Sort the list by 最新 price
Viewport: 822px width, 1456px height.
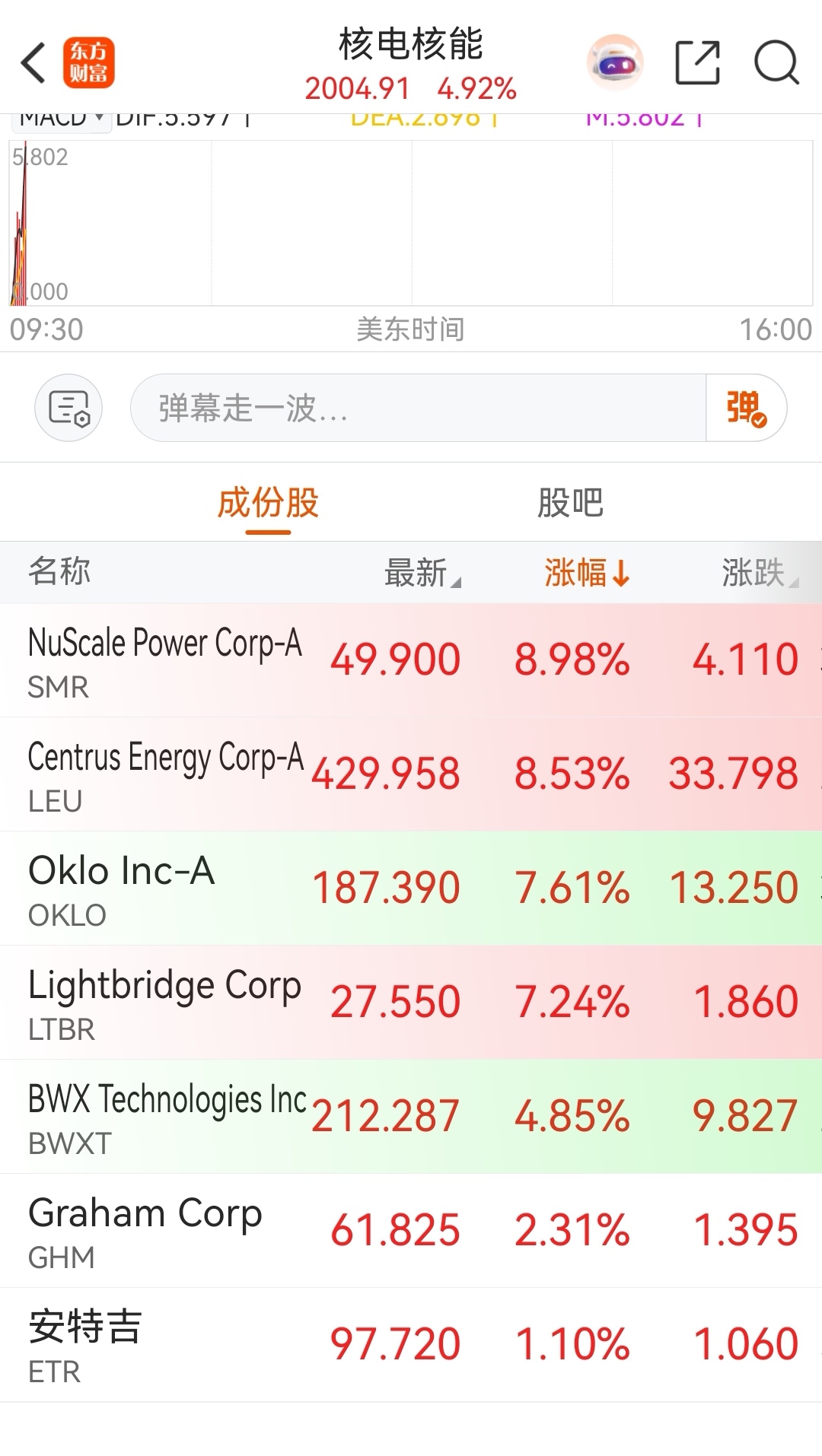[422, 573]
